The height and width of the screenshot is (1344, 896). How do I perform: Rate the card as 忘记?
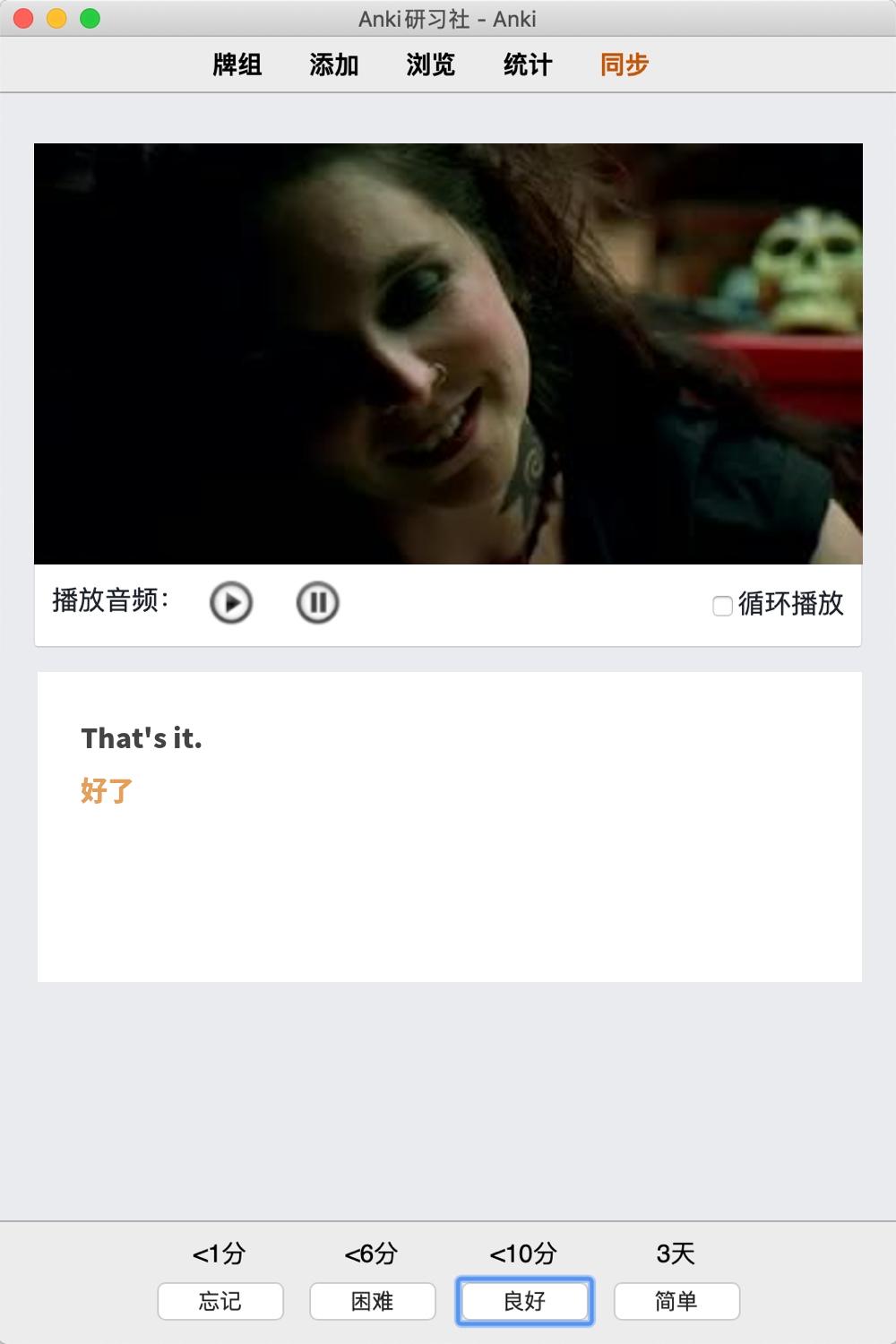[x=220, y=1301]
